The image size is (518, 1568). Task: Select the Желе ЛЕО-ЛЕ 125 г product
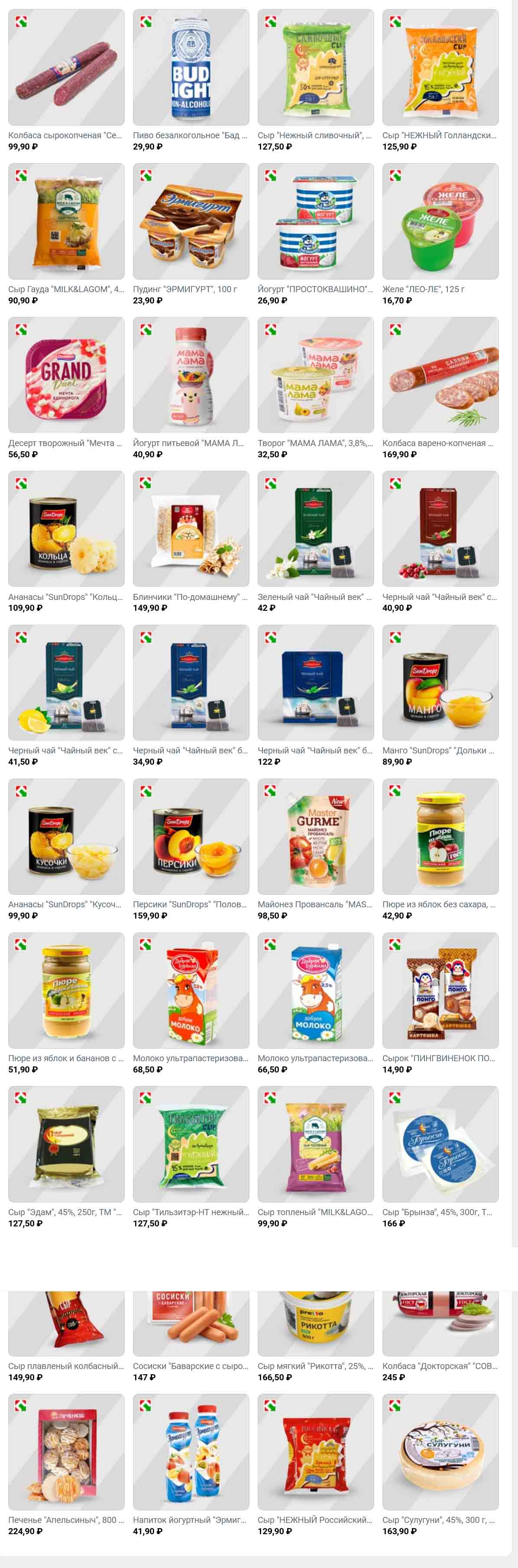tap(440, 222)
